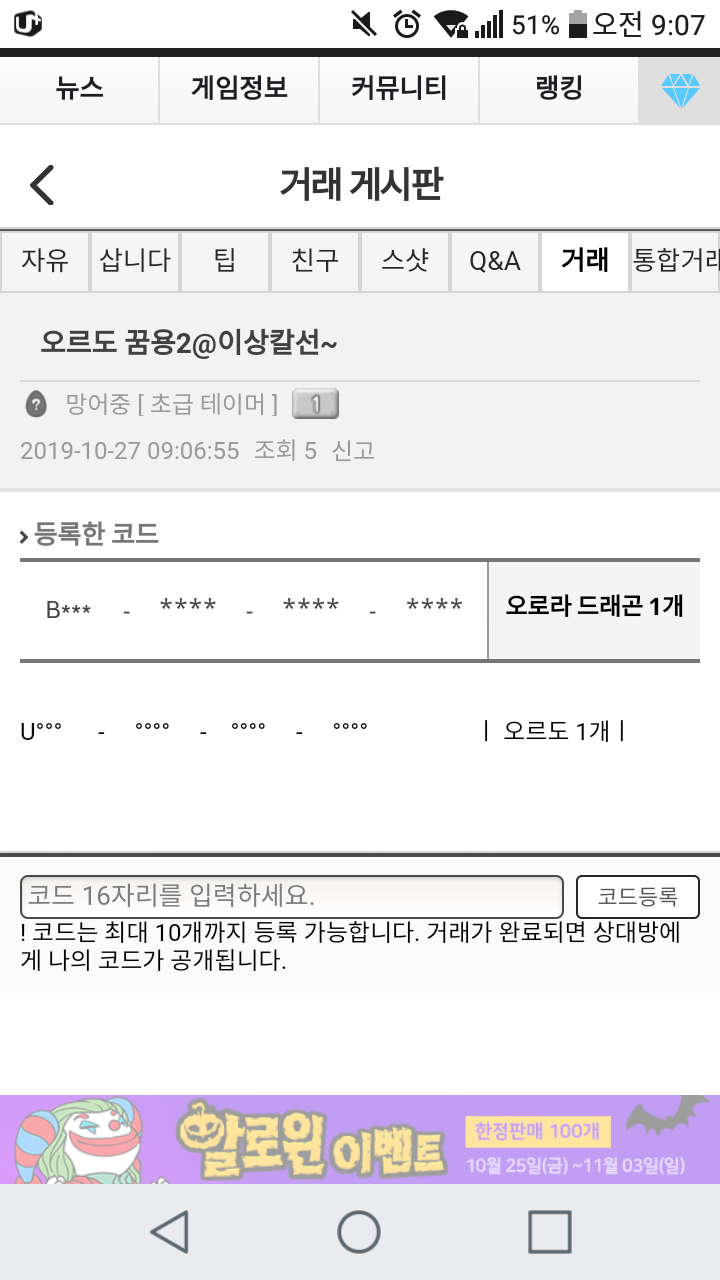Open the 게임정보 menu
The width and height of the screenshot is (720, 1280).
(x=239, y=88)
